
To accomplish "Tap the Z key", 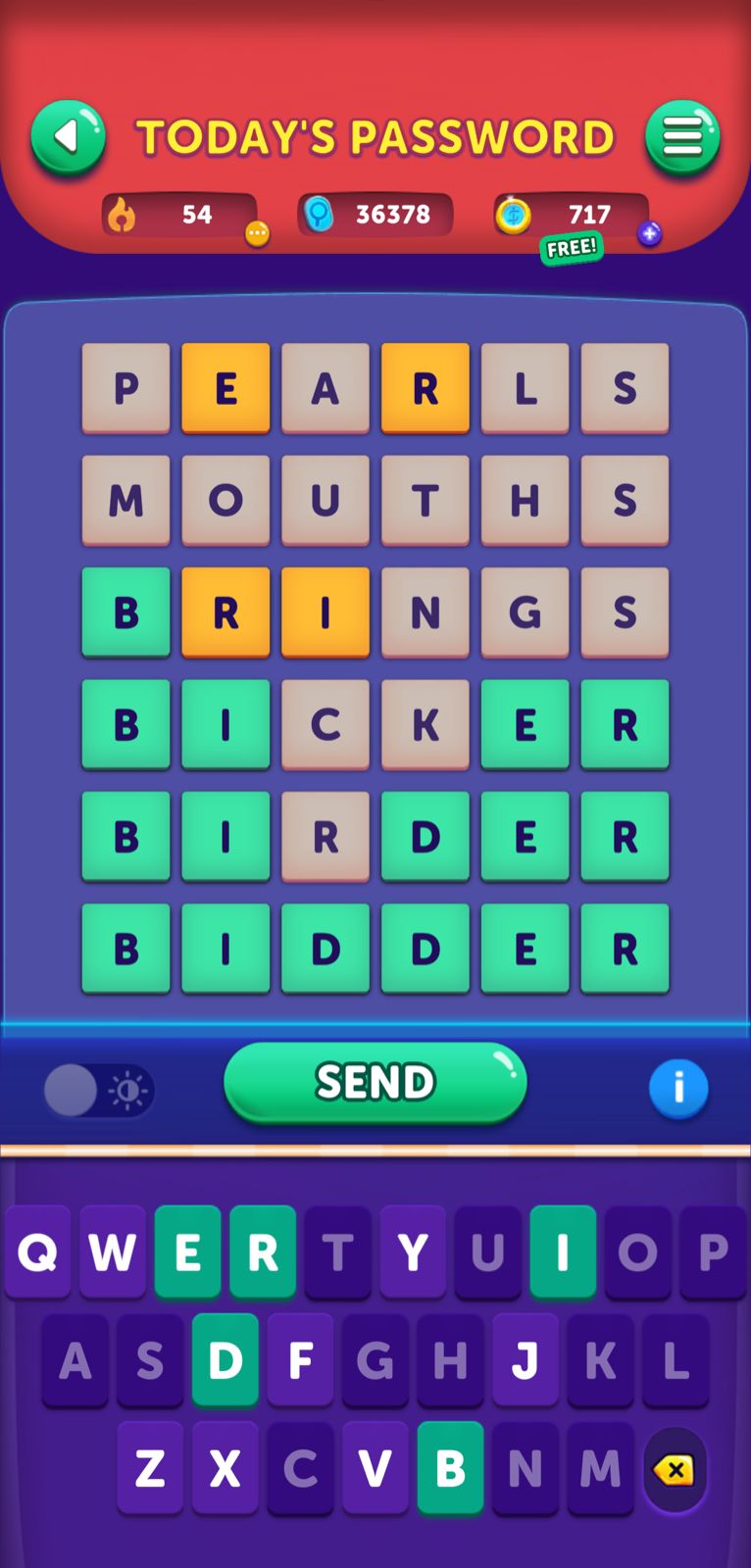I will click(150, 1468).
